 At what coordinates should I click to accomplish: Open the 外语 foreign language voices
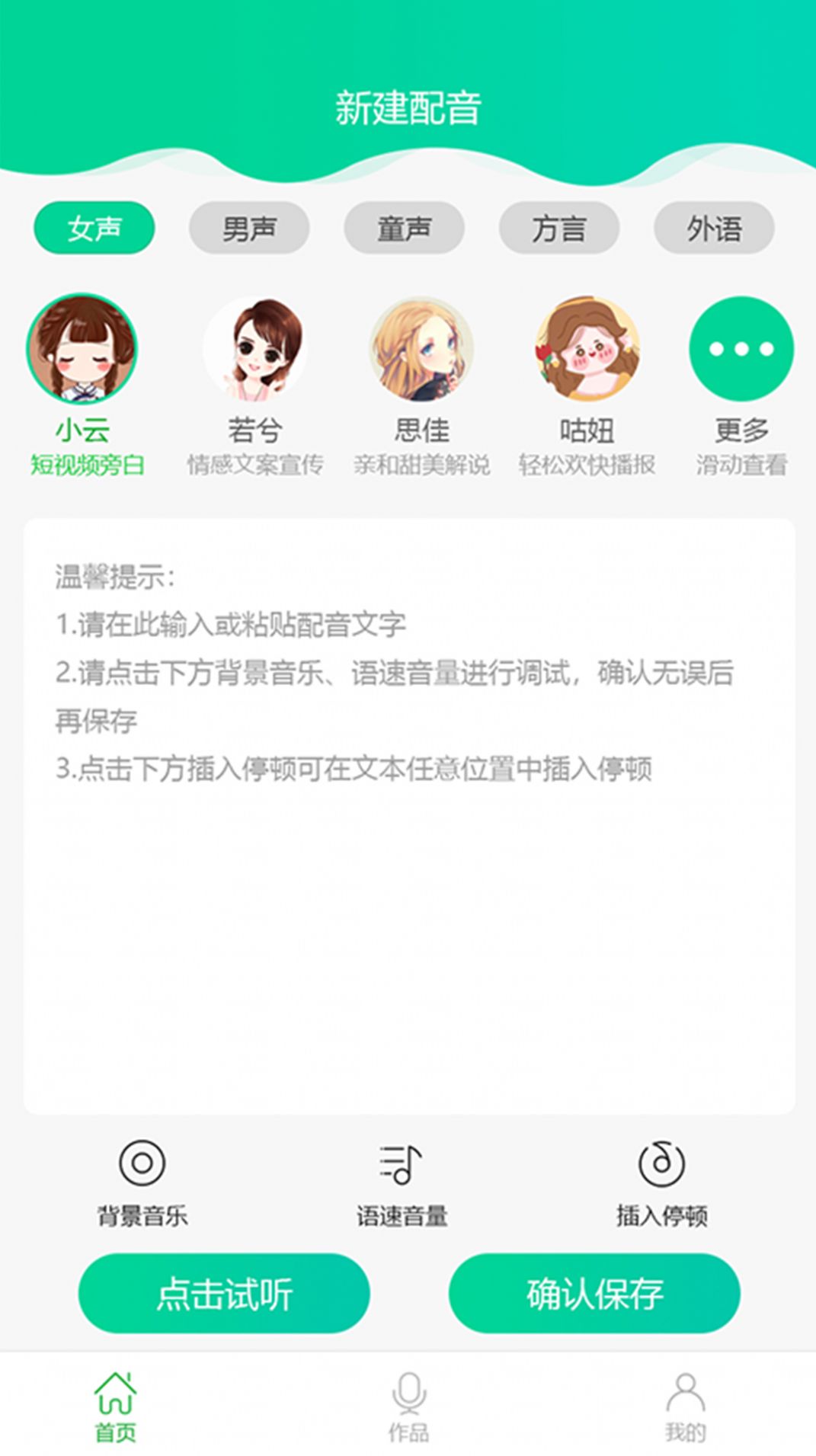point(714,228)
